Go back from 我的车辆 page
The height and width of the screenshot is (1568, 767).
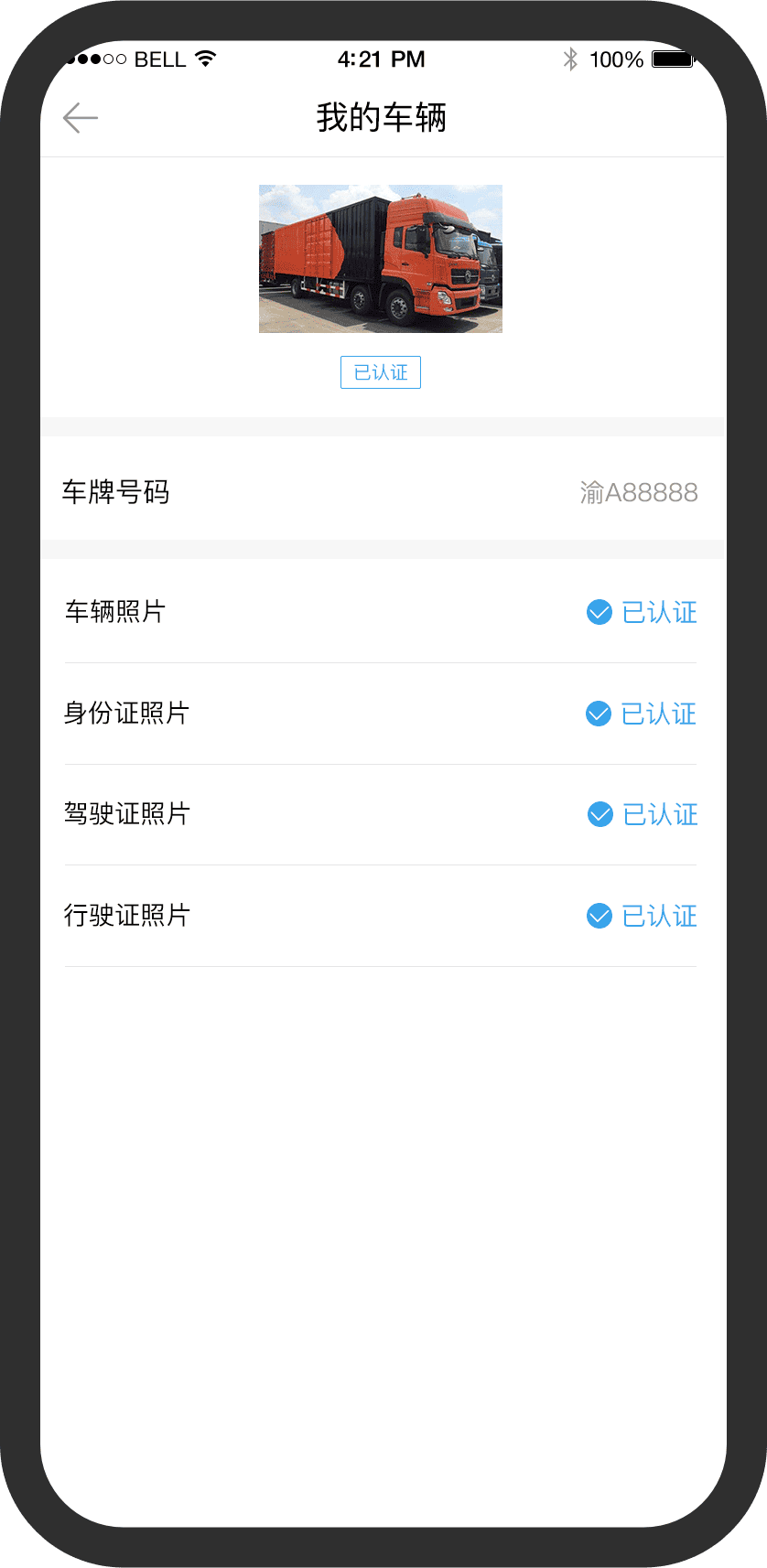(81, 118)
